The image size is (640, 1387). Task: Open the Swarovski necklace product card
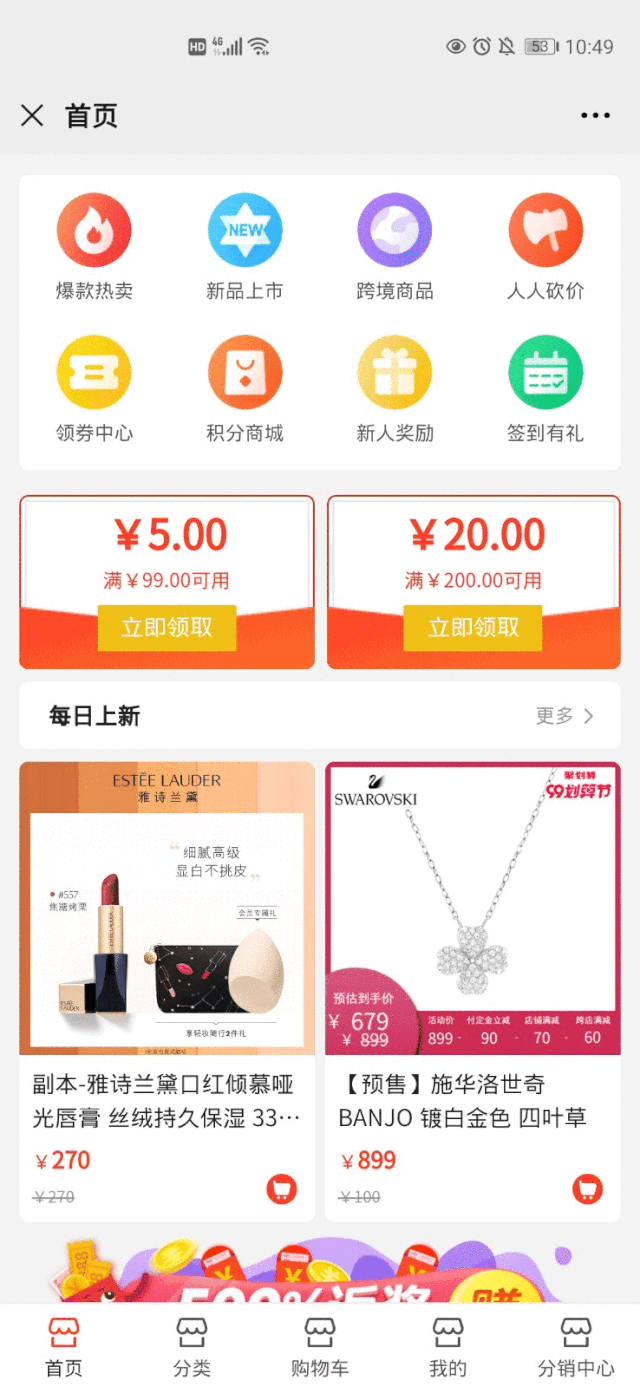472,910
